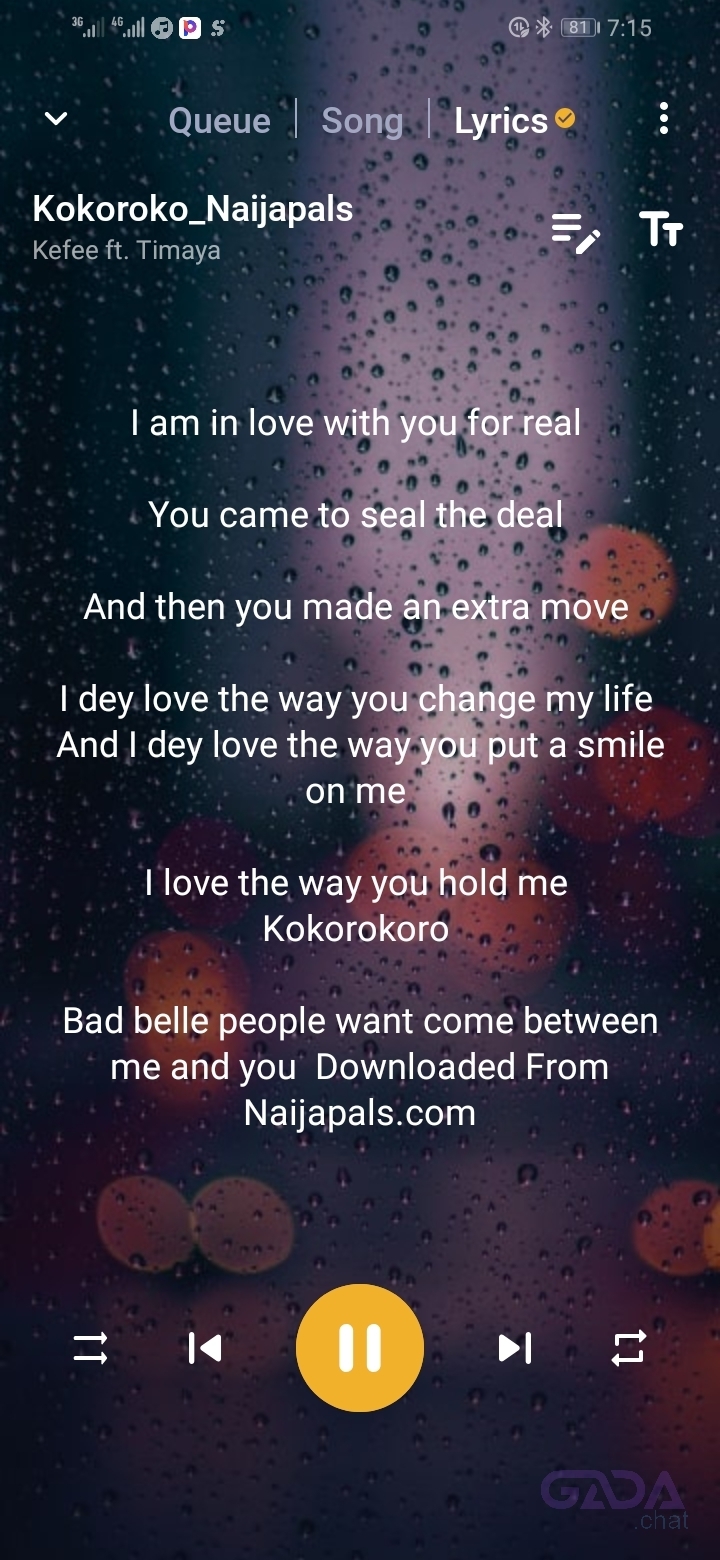The width and height of the screenshot is (720, 1560).
Task: Switch to the Queue tab
Action: (219, 121)
